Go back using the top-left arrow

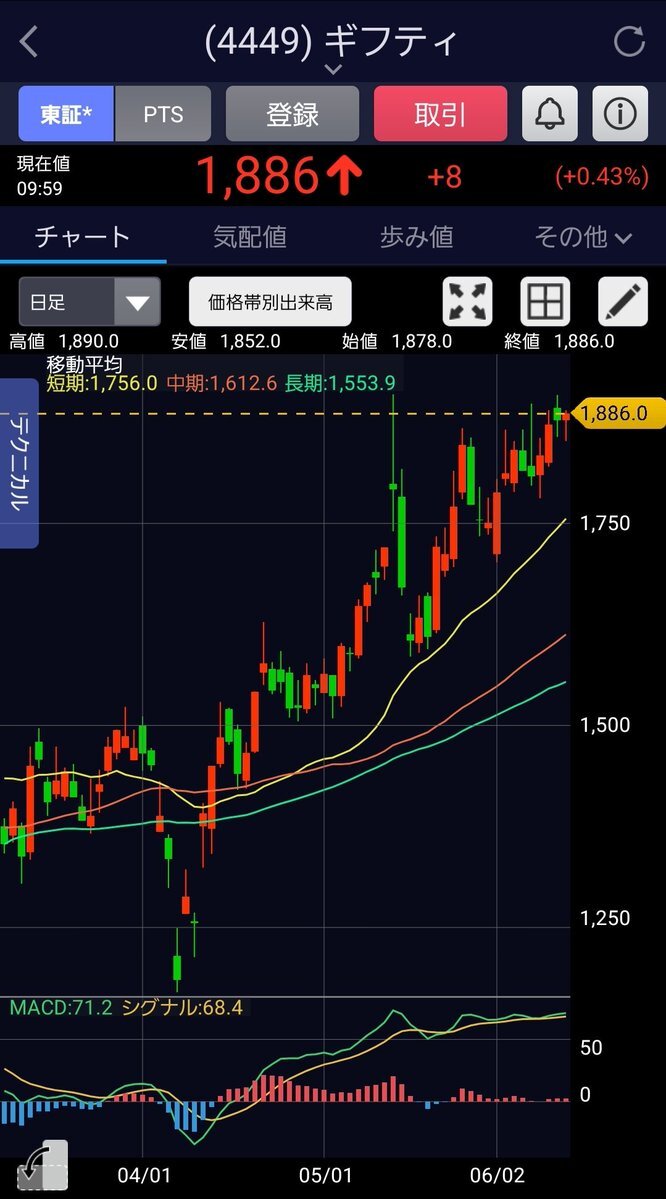(x=29, y=42)
